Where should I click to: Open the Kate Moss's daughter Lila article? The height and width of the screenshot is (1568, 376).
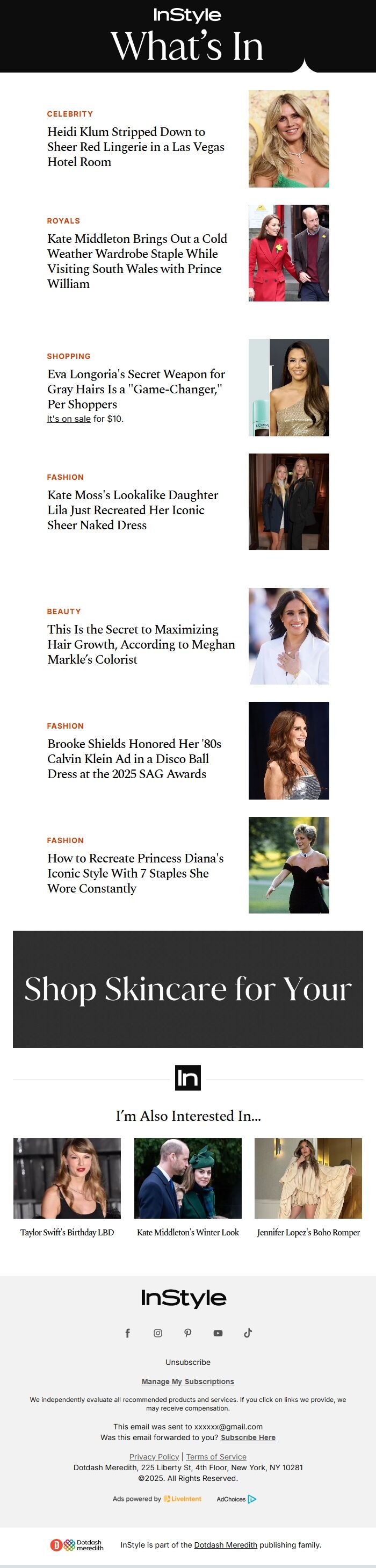tap(133, 510)
